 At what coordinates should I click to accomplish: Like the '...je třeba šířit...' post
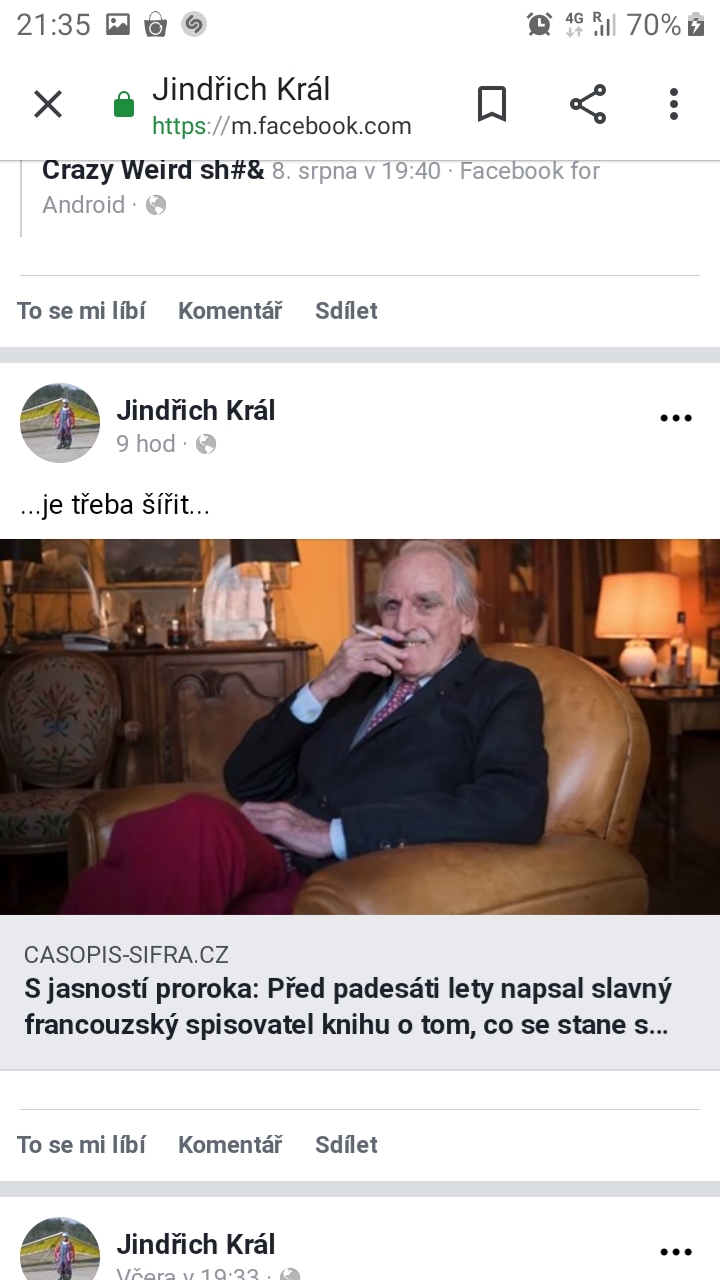coord(81,1145)
